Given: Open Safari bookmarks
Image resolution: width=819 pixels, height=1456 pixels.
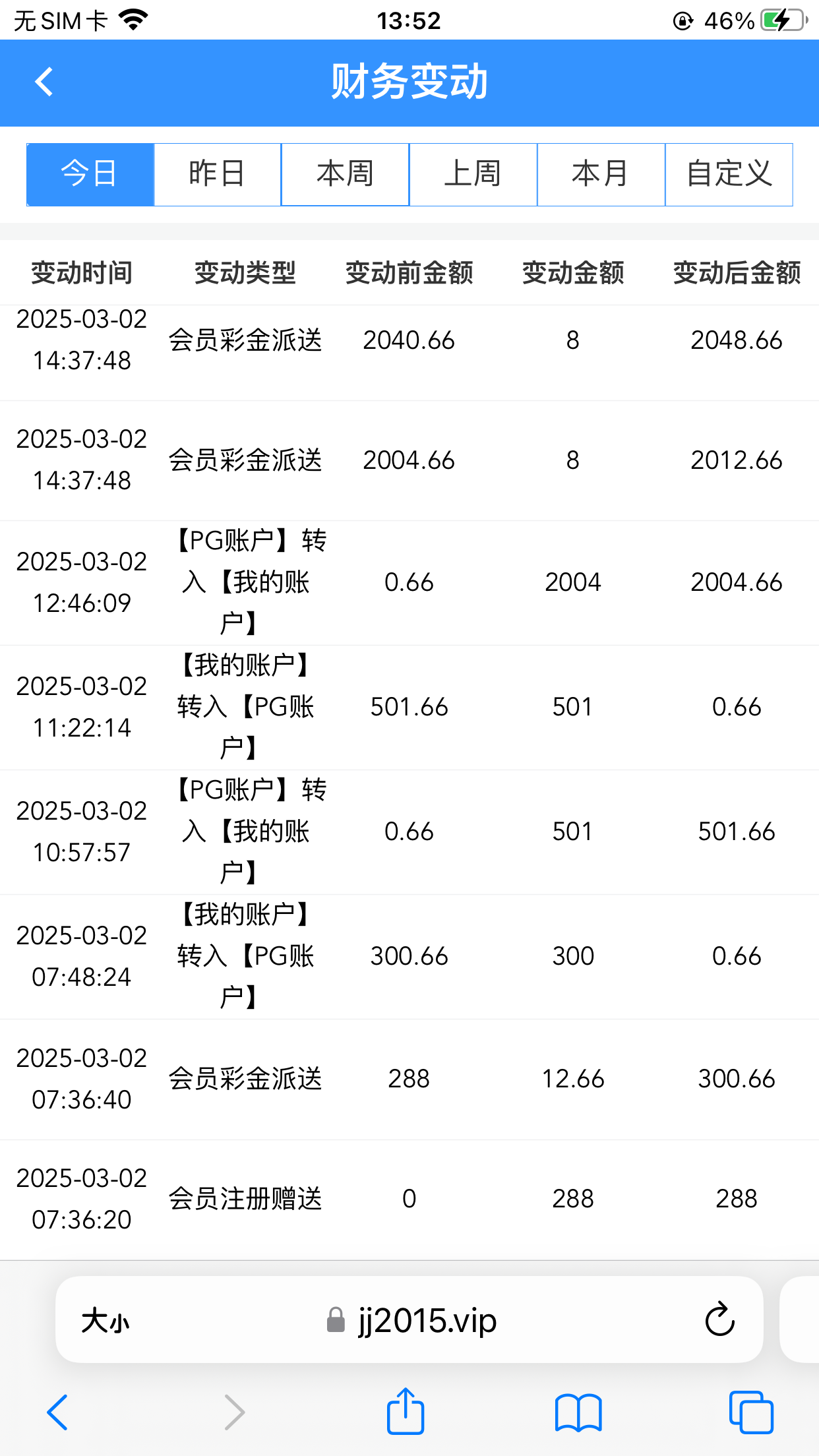Looking at the screenshot, I should (x=578, y=1412).
